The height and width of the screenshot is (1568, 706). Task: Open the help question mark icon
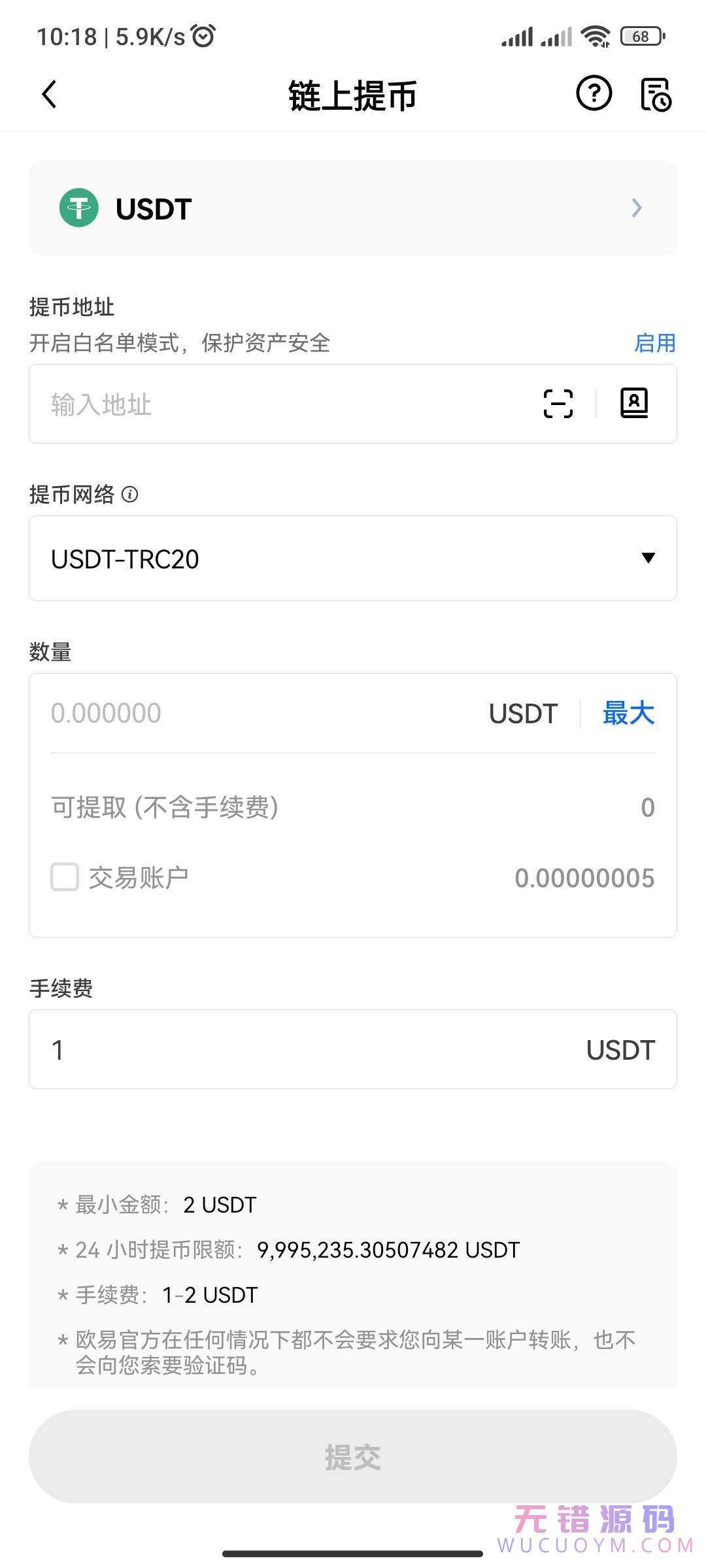pyautogui.click(x=594, y=93)
